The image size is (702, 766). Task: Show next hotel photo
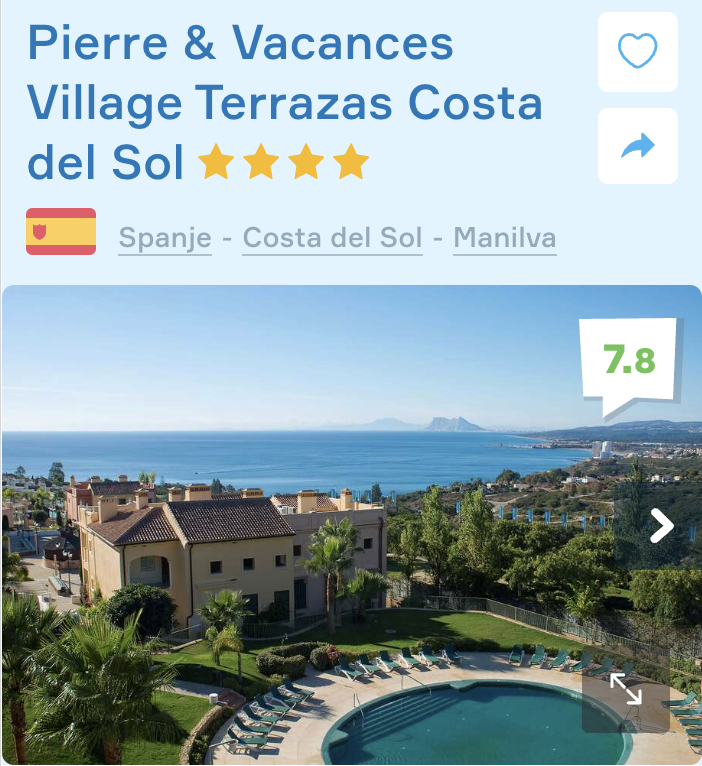pyautogui.click(x=660, y=525)
